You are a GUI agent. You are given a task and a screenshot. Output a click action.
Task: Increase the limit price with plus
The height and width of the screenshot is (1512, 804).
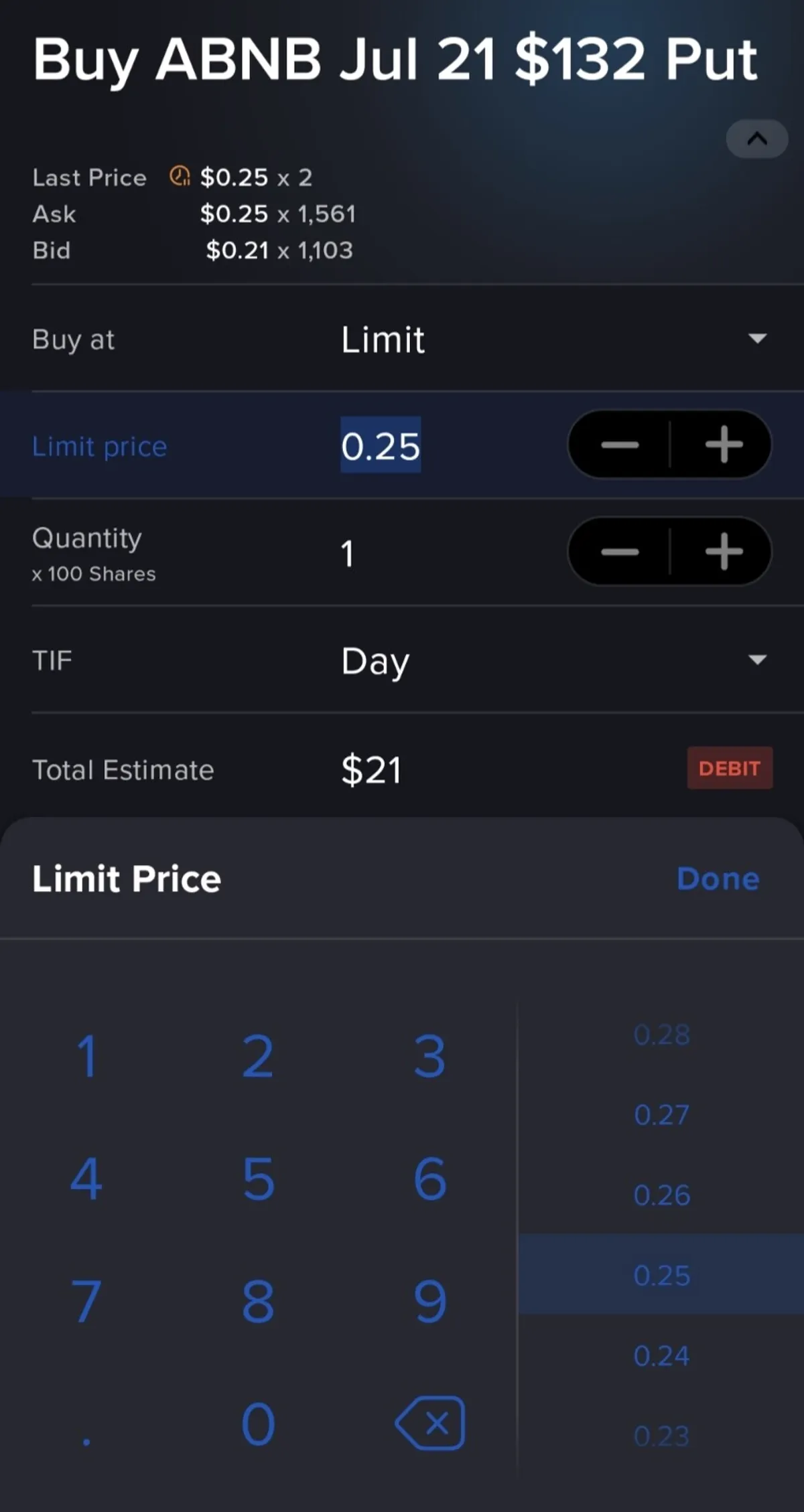tap(724, 445)
